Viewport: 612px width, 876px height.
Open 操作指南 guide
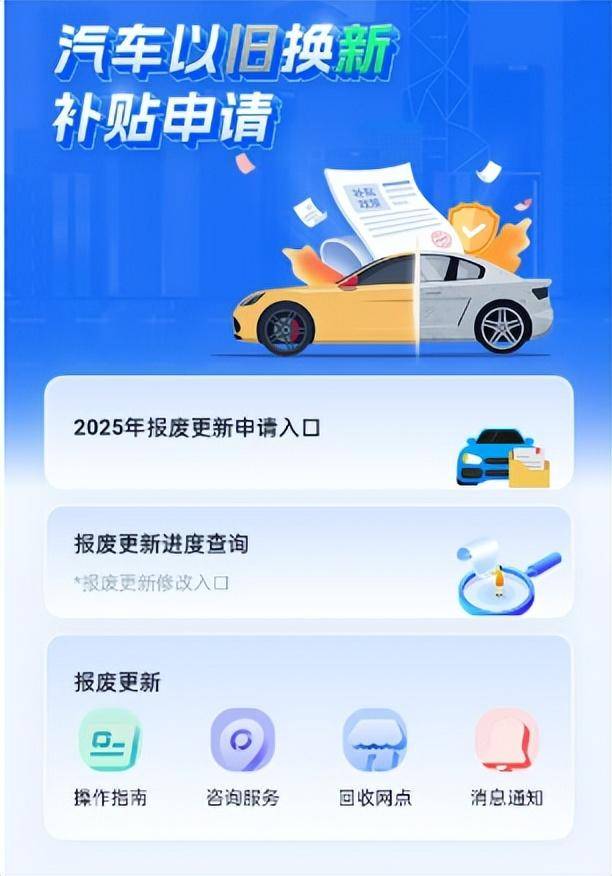point(110,756)
